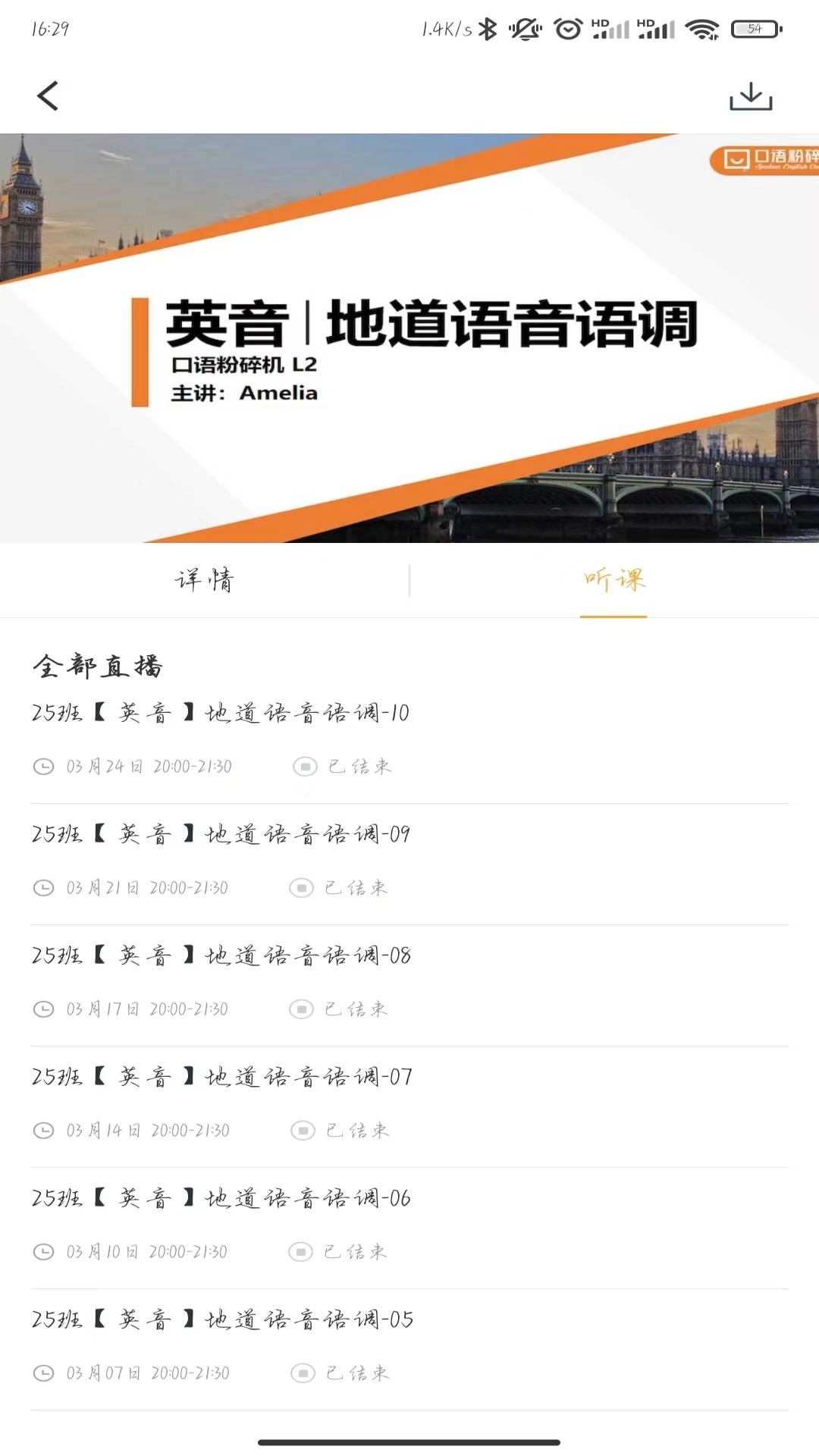Tap the Wi-Fi icon in the status bar

700,30
